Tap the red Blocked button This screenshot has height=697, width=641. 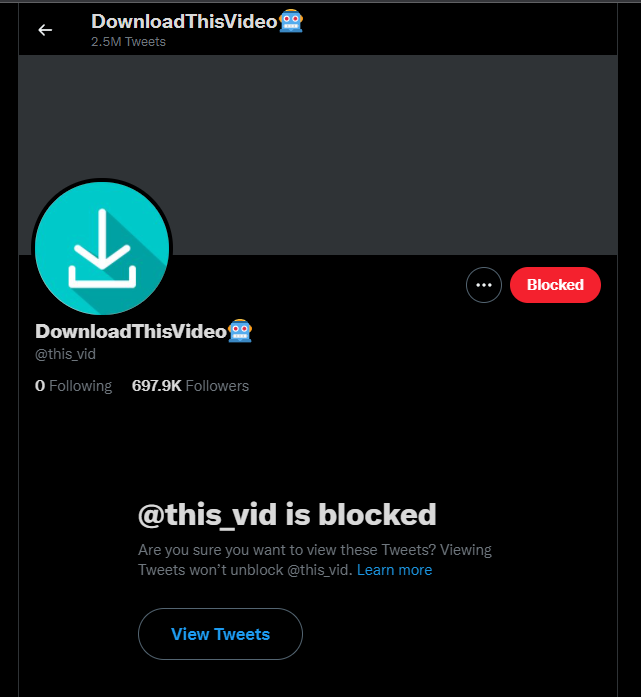click(555, 285)
